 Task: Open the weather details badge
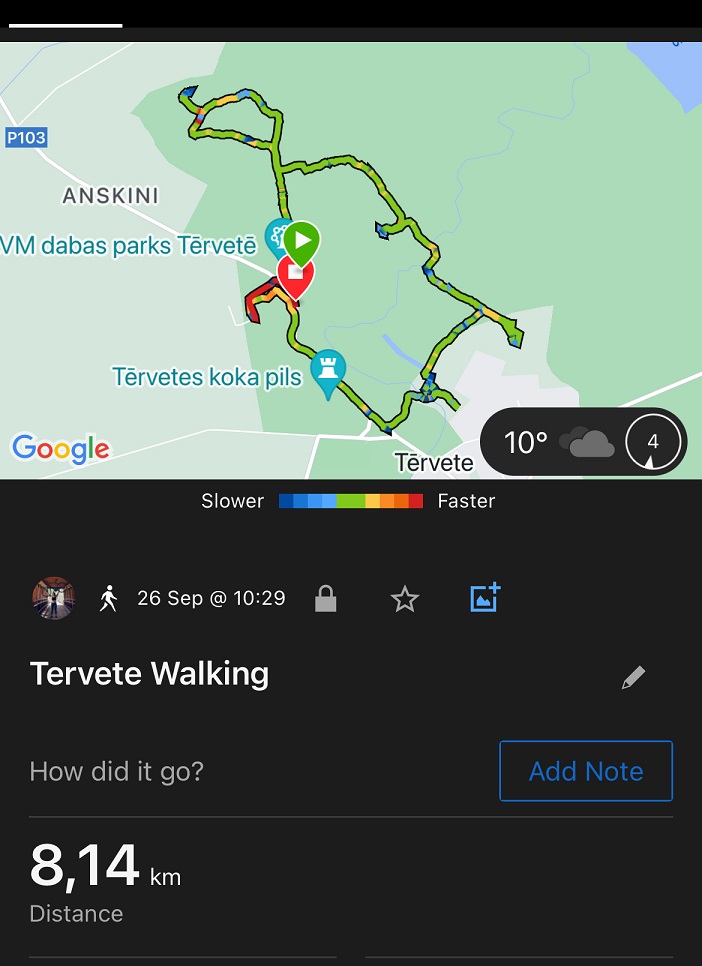(x=583, y=441)
